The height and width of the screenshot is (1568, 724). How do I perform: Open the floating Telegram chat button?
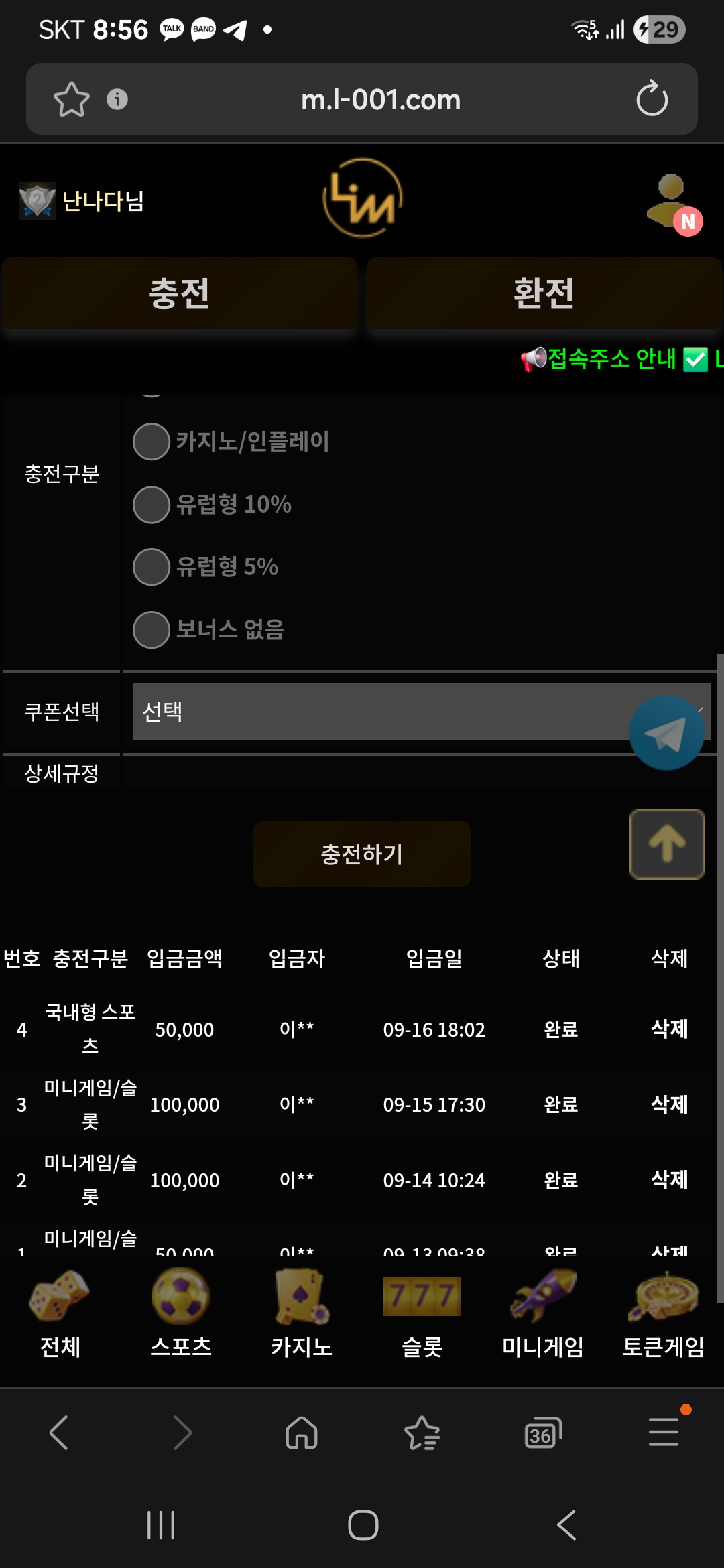pyautogui.click(x=666, y=733)
